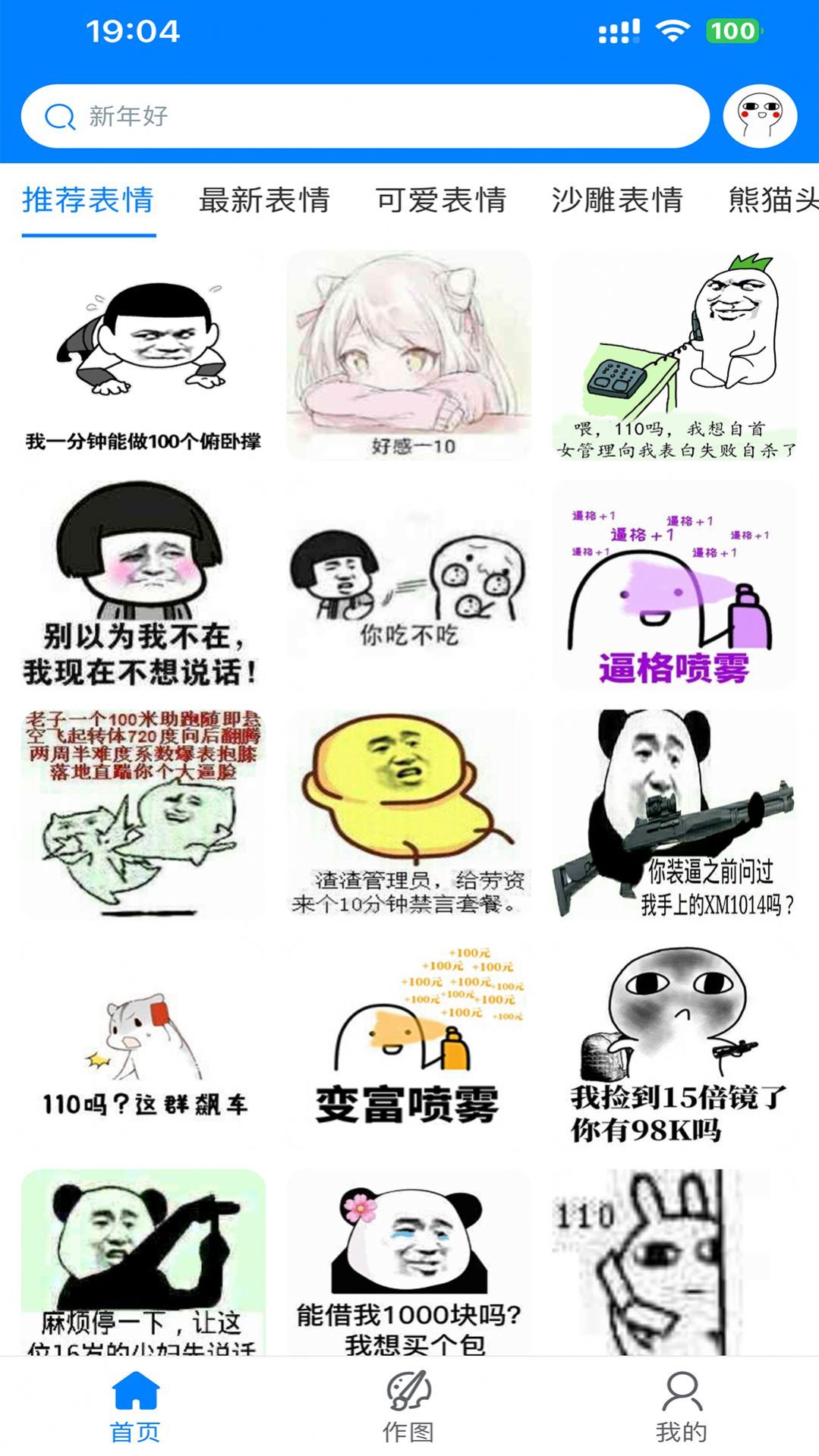Open the avatar icon beside search
The width and height of the screenshot is (819, 1456).
(x=759, y=116)
